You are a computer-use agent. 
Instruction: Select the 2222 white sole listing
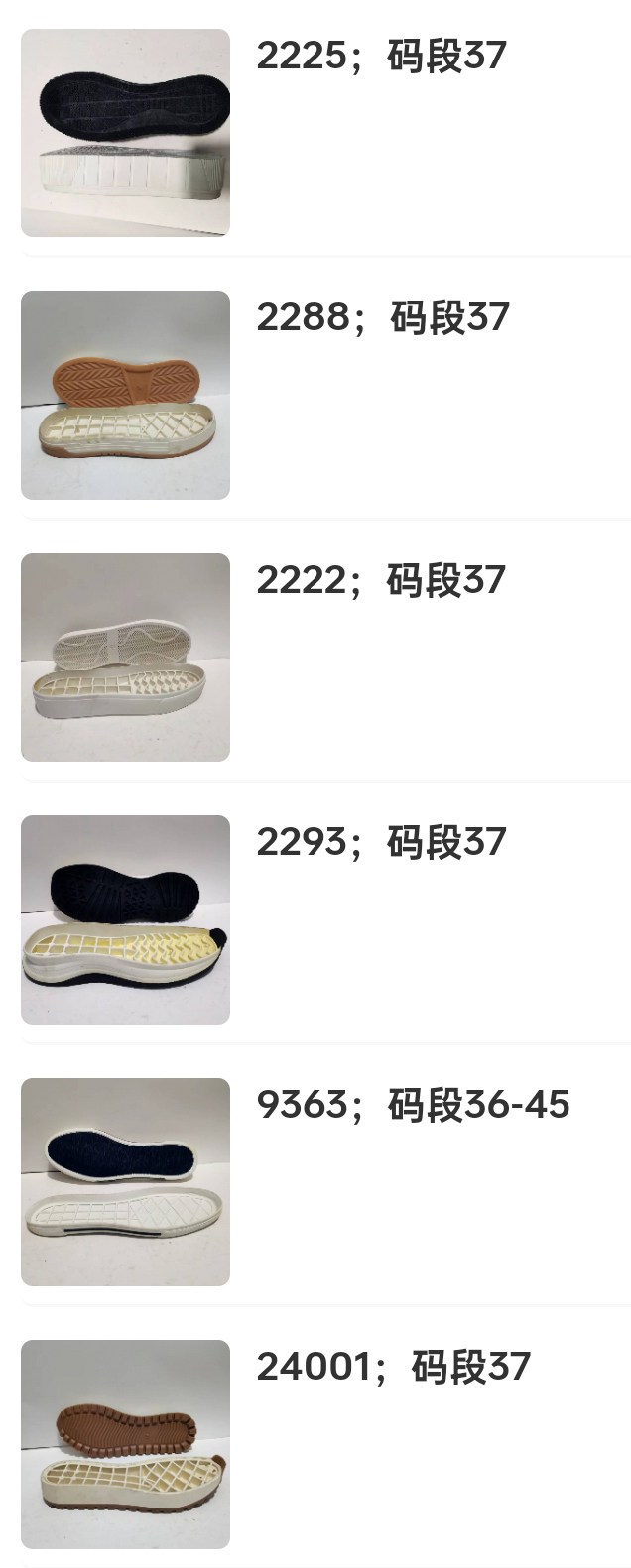pos(126,658)
